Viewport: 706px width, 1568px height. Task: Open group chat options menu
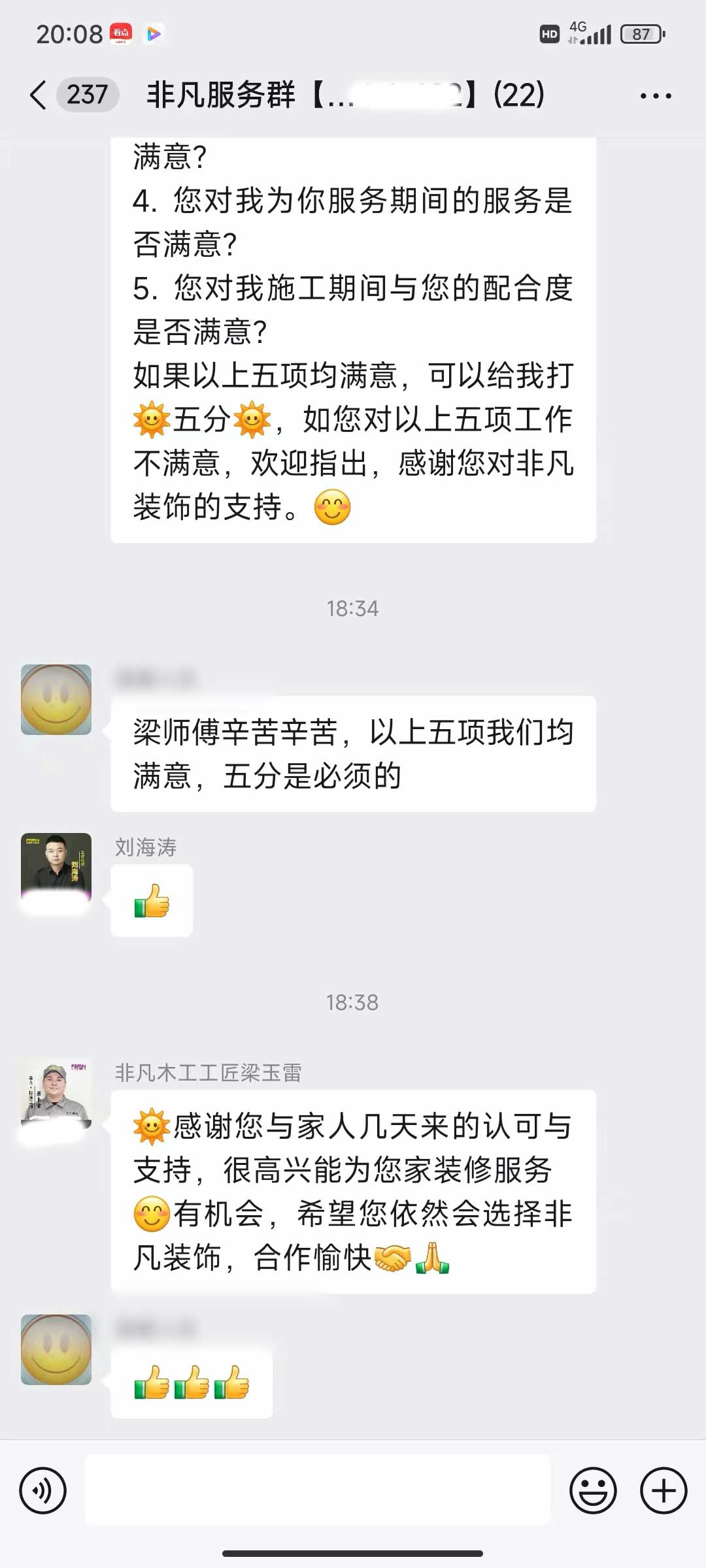coord(655,96)
